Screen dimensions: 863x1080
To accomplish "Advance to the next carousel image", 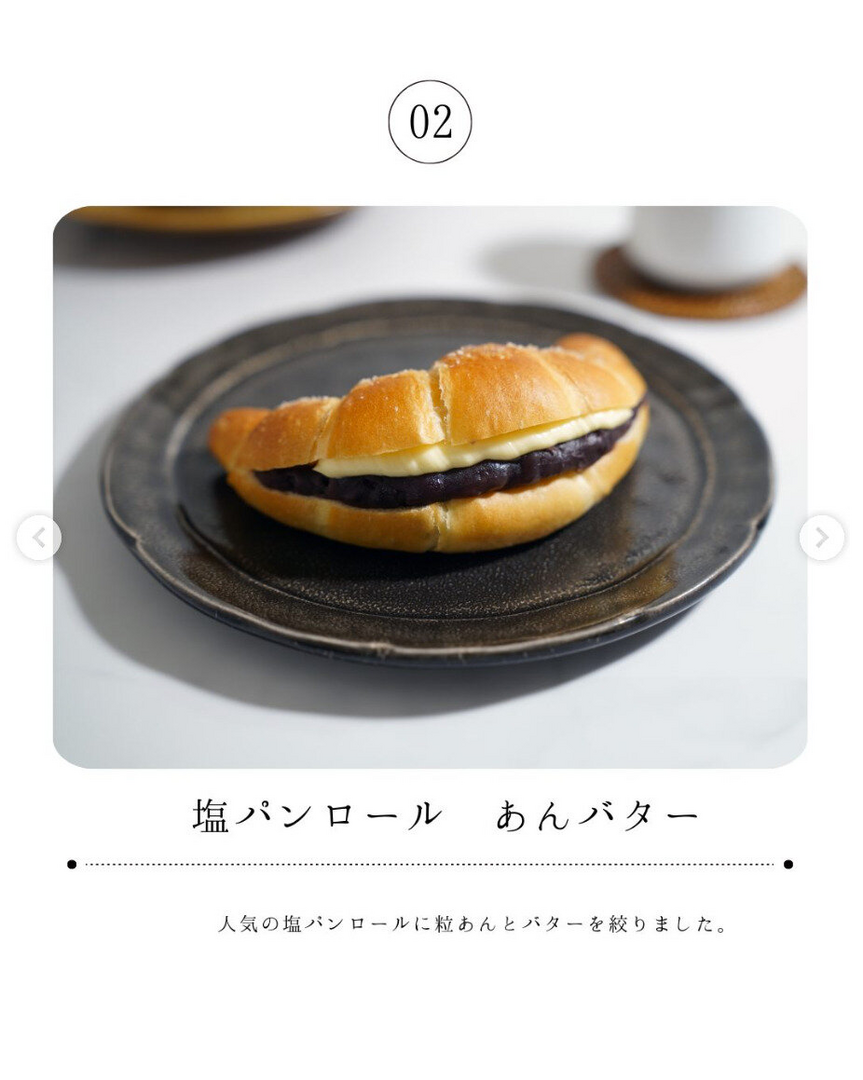I will pos(821,539).
